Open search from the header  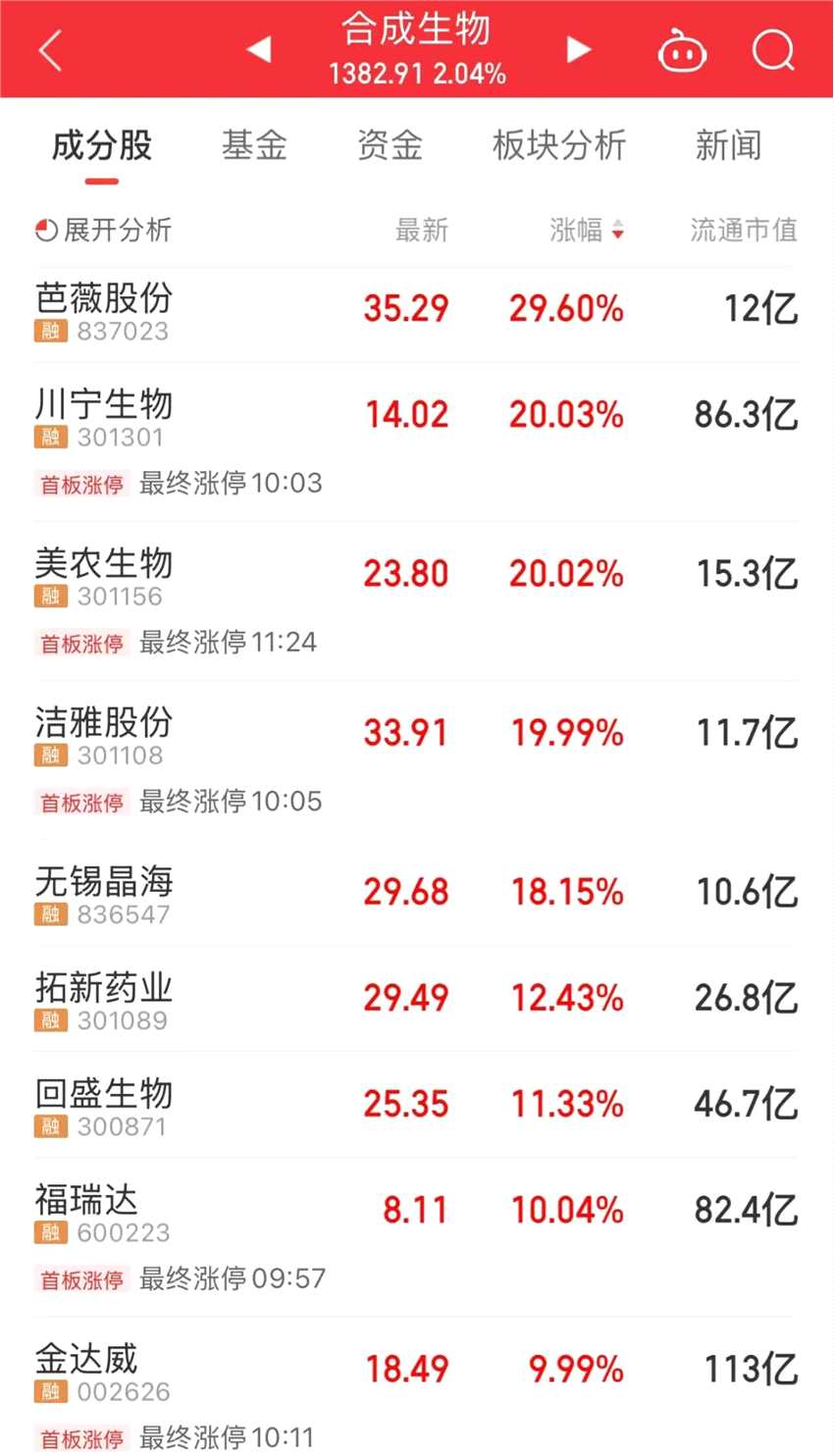(773, 50)
